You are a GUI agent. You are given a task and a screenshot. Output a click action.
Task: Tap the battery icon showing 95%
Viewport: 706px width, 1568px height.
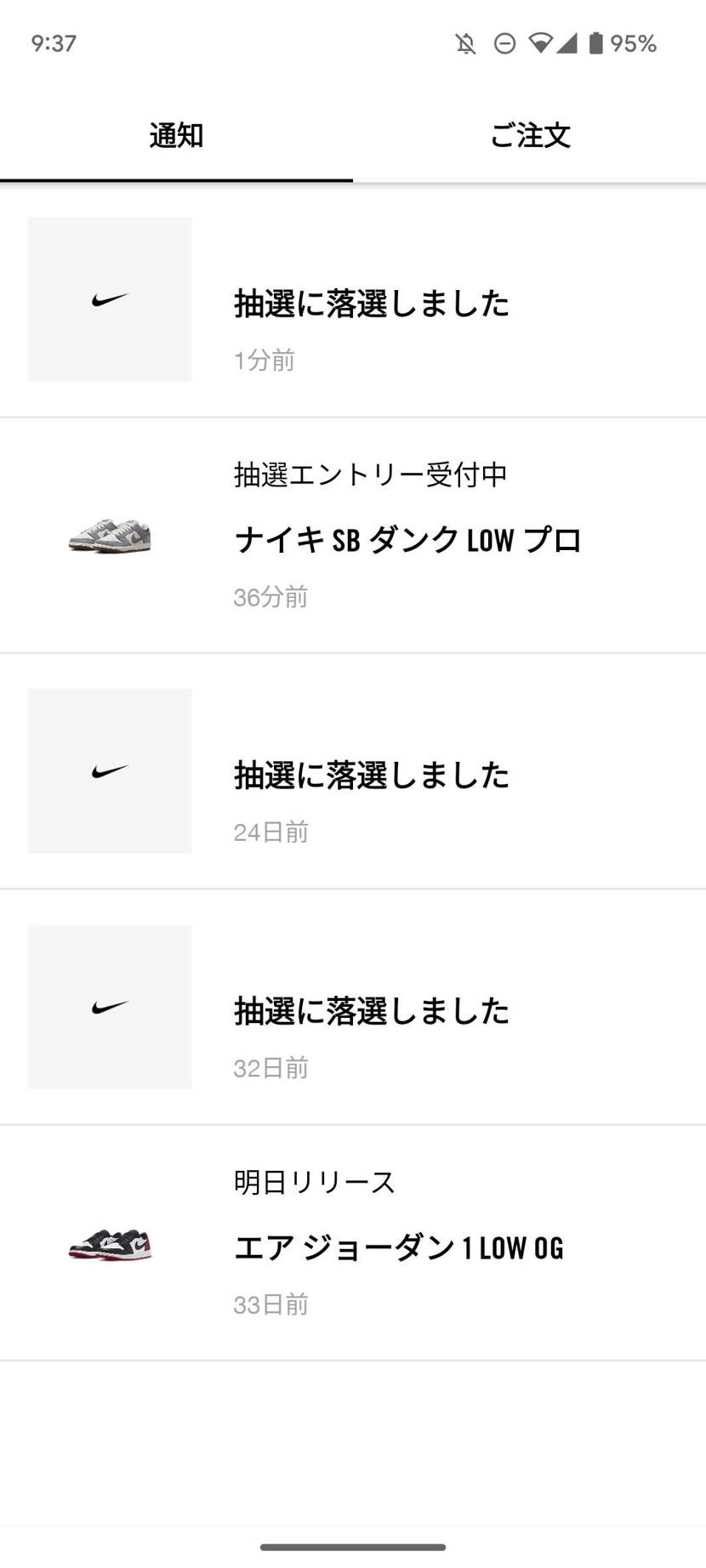[597, 43]
